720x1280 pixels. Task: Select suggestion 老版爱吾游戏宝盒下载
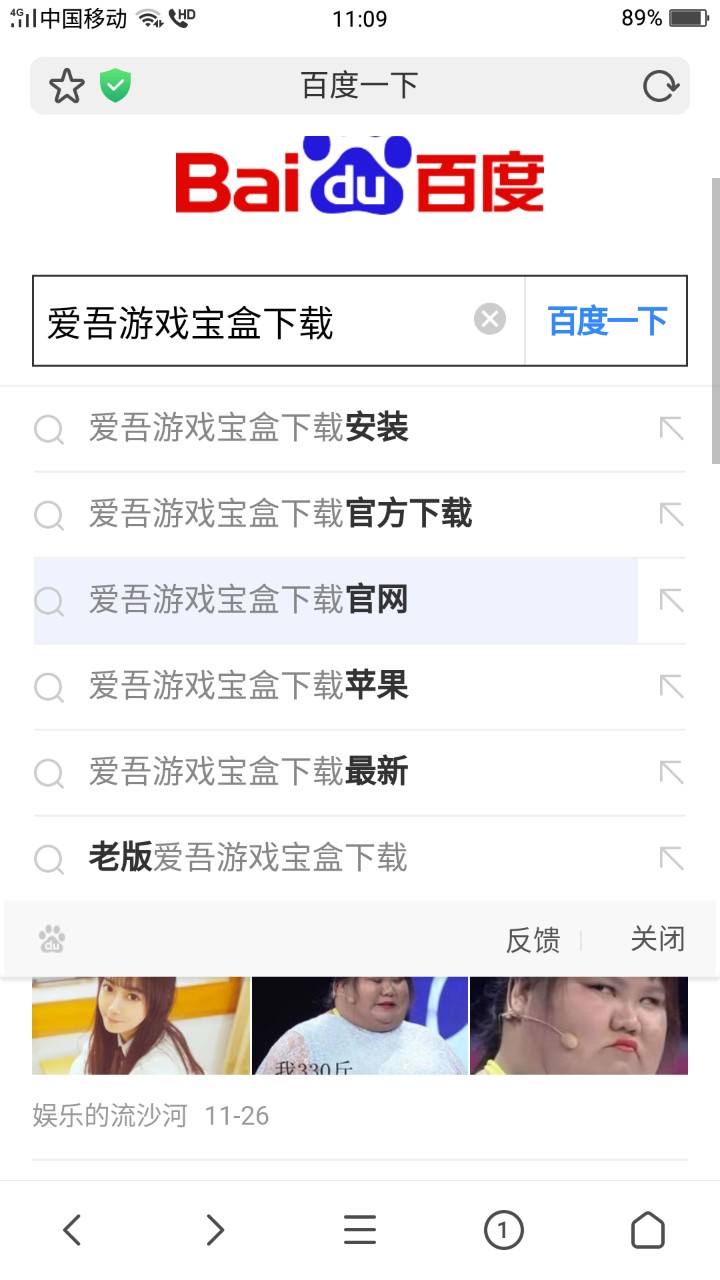click(248, 859)
